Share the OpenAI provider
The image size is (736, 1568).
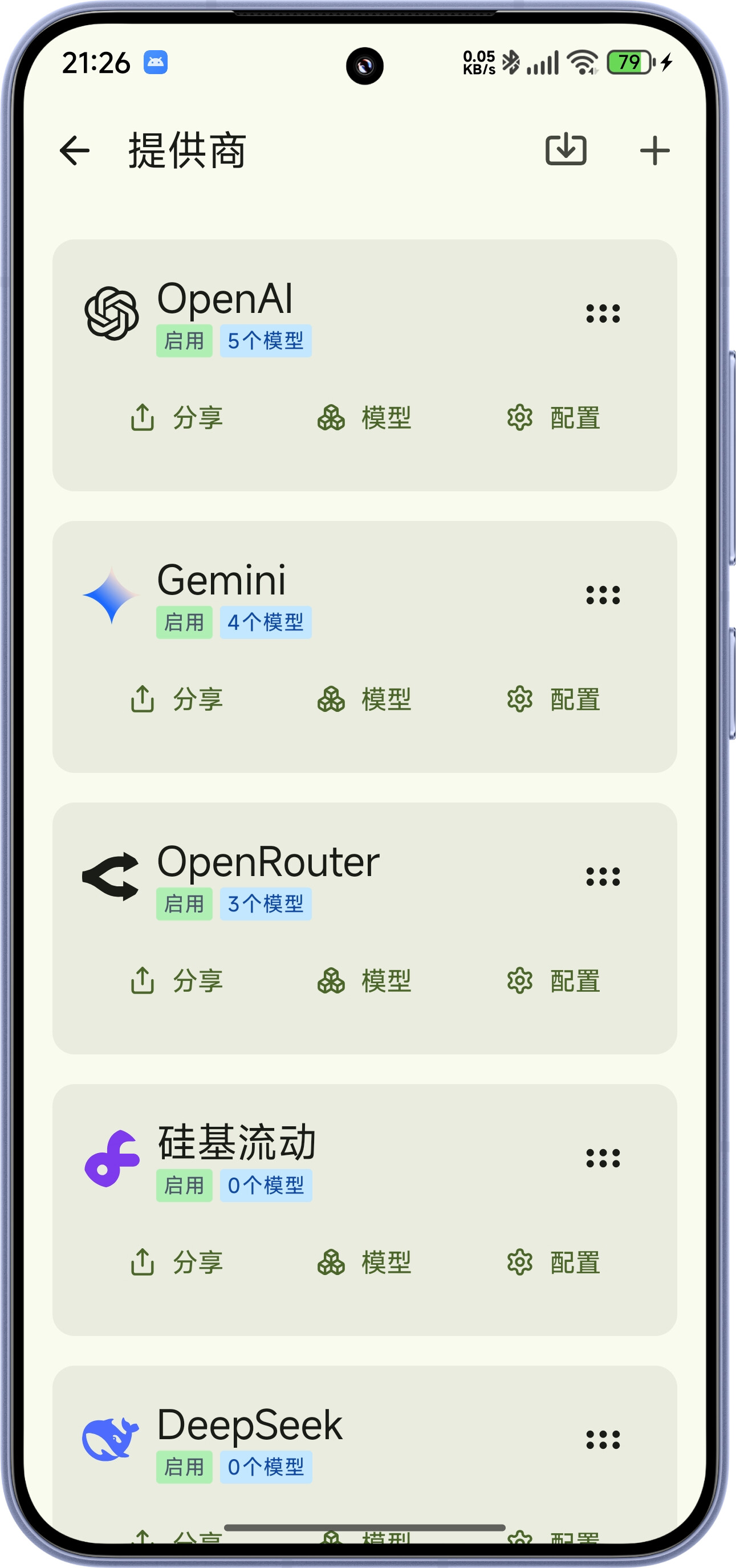point(177,418)
